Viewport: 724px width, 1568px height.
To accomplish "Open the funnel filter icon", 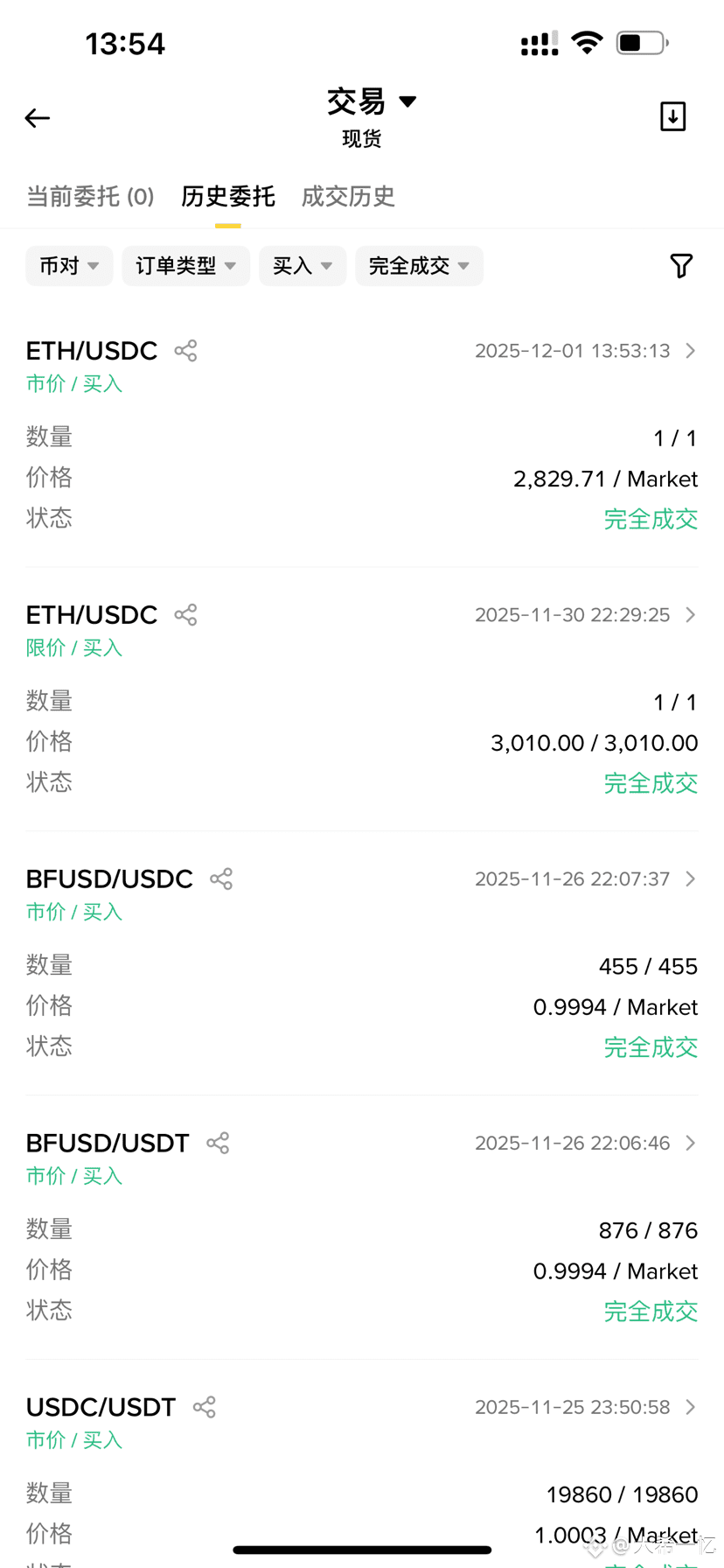I will point(681,266).
